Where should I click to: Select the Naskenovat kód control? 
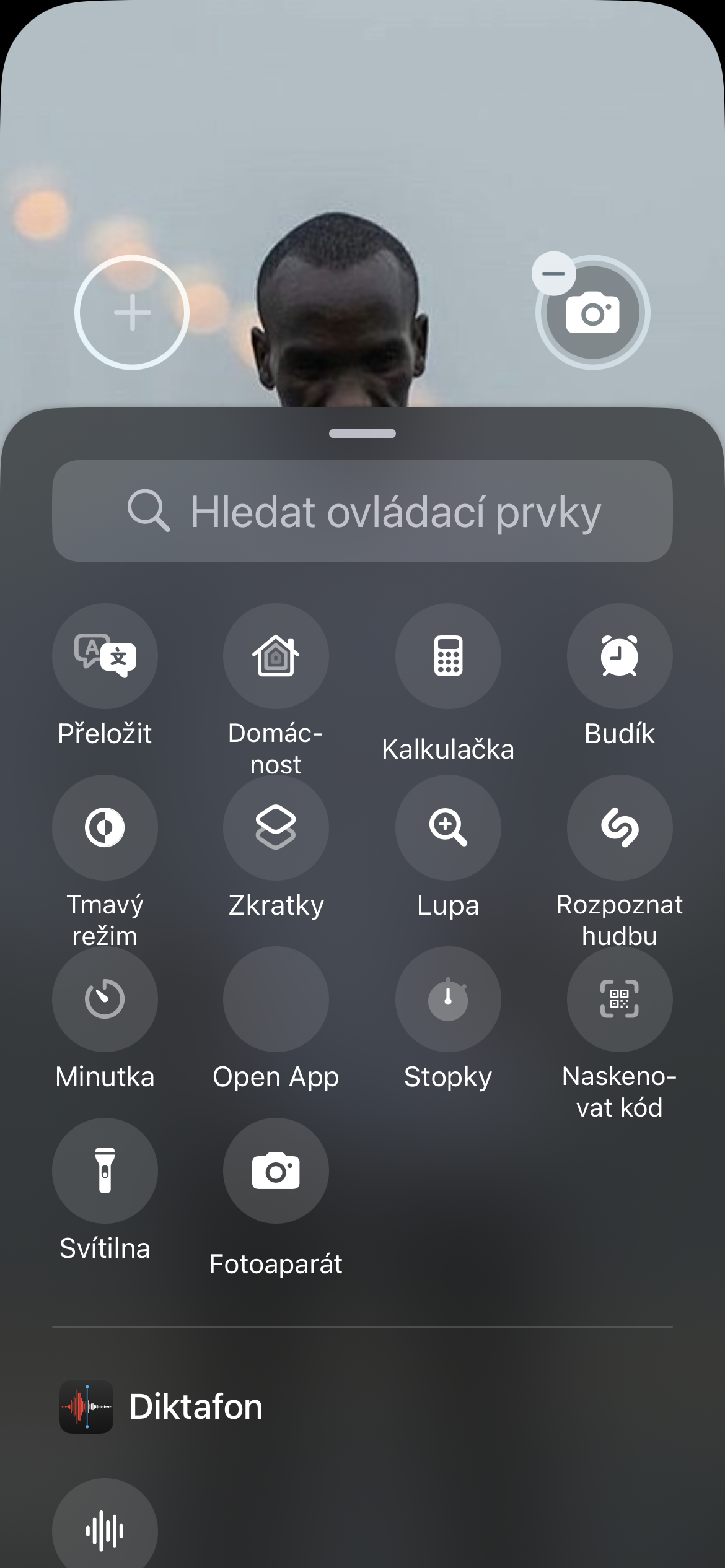click(x=620, y=999)
